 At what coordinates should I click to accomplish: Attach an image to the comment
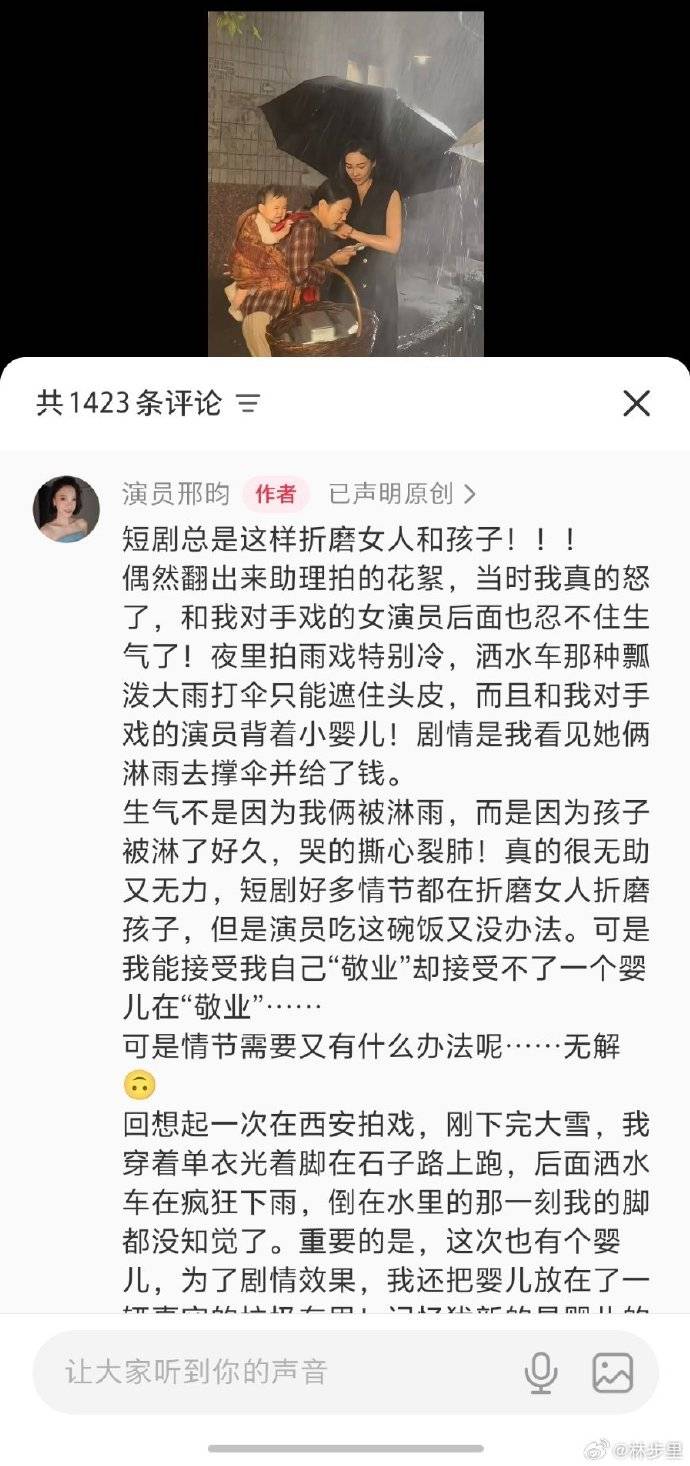(x=613, y=1372)
